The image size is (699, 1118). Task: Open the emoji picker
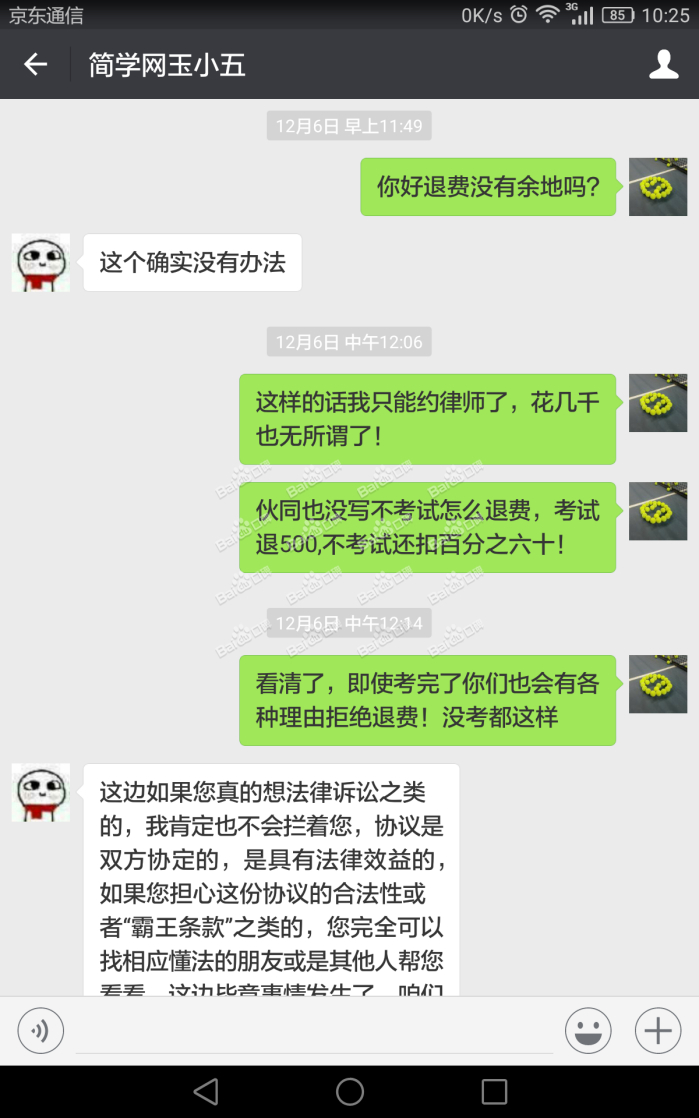pyautogui.click(x=588, y=1031)
